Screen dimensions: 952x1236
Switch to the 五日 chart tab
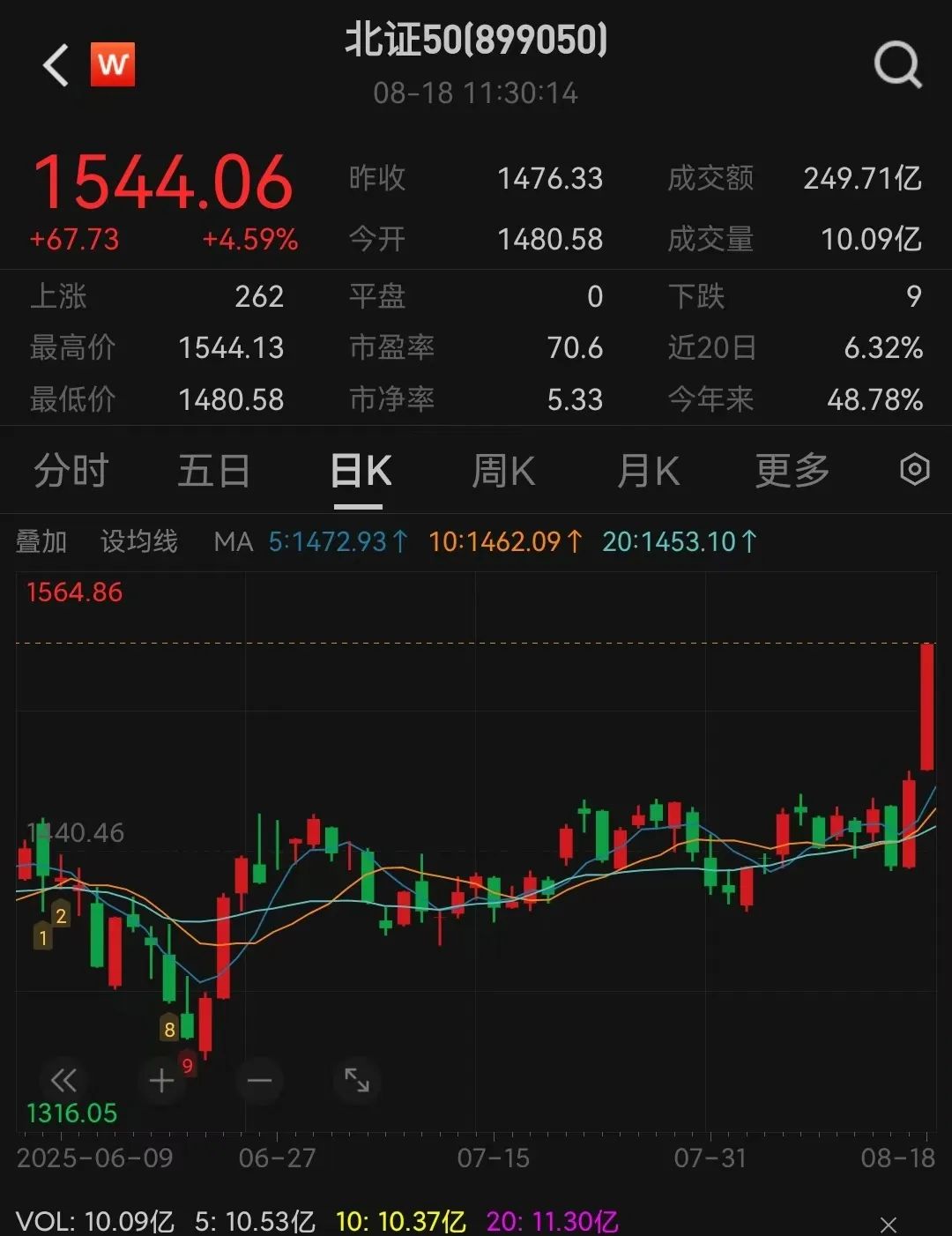(x=213, y=471)
